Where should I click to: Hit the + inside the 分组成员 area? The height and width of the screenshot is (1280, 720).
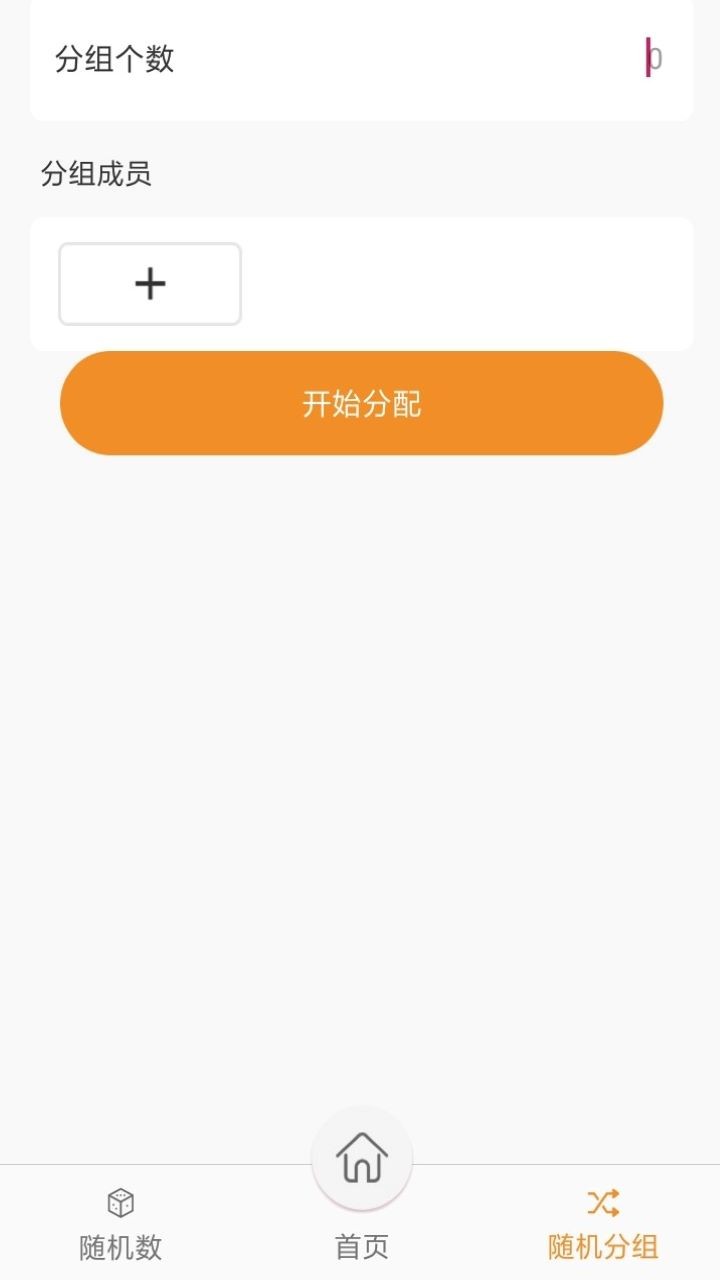(x=149, y=284)
